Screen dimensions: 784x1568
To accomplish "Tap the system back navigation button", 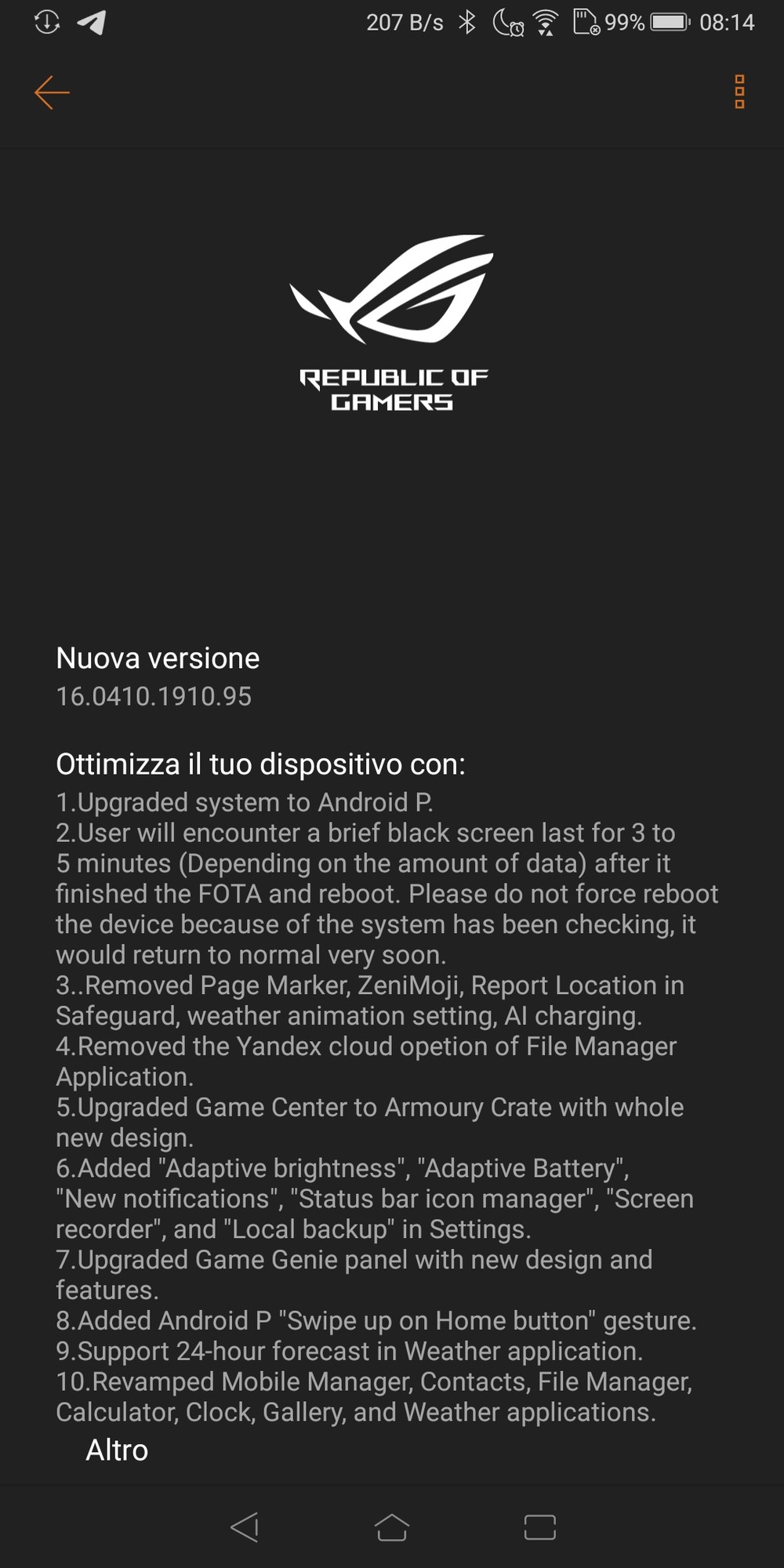I will [245, 1526].
